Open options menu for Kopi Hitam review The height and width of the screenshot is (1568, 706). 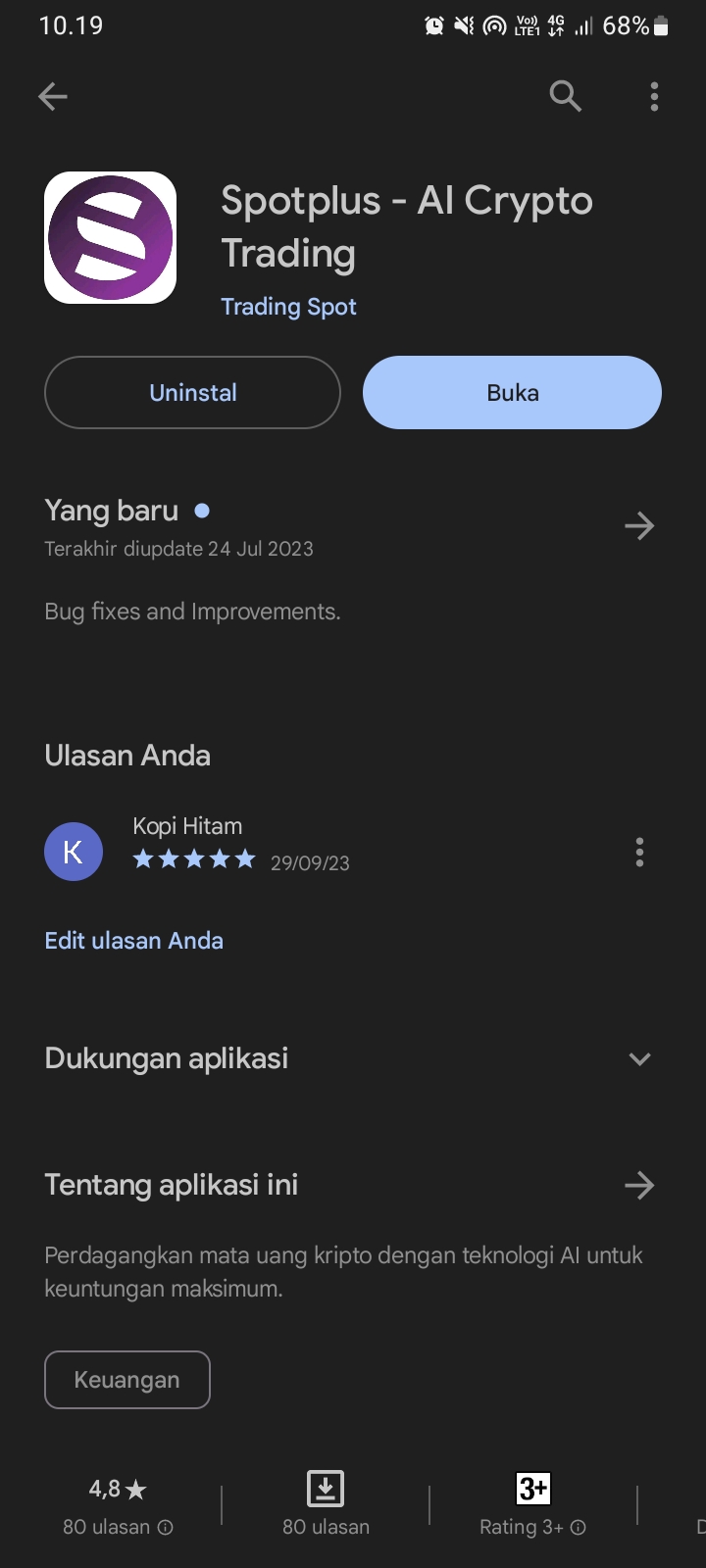tap(639, 853)
